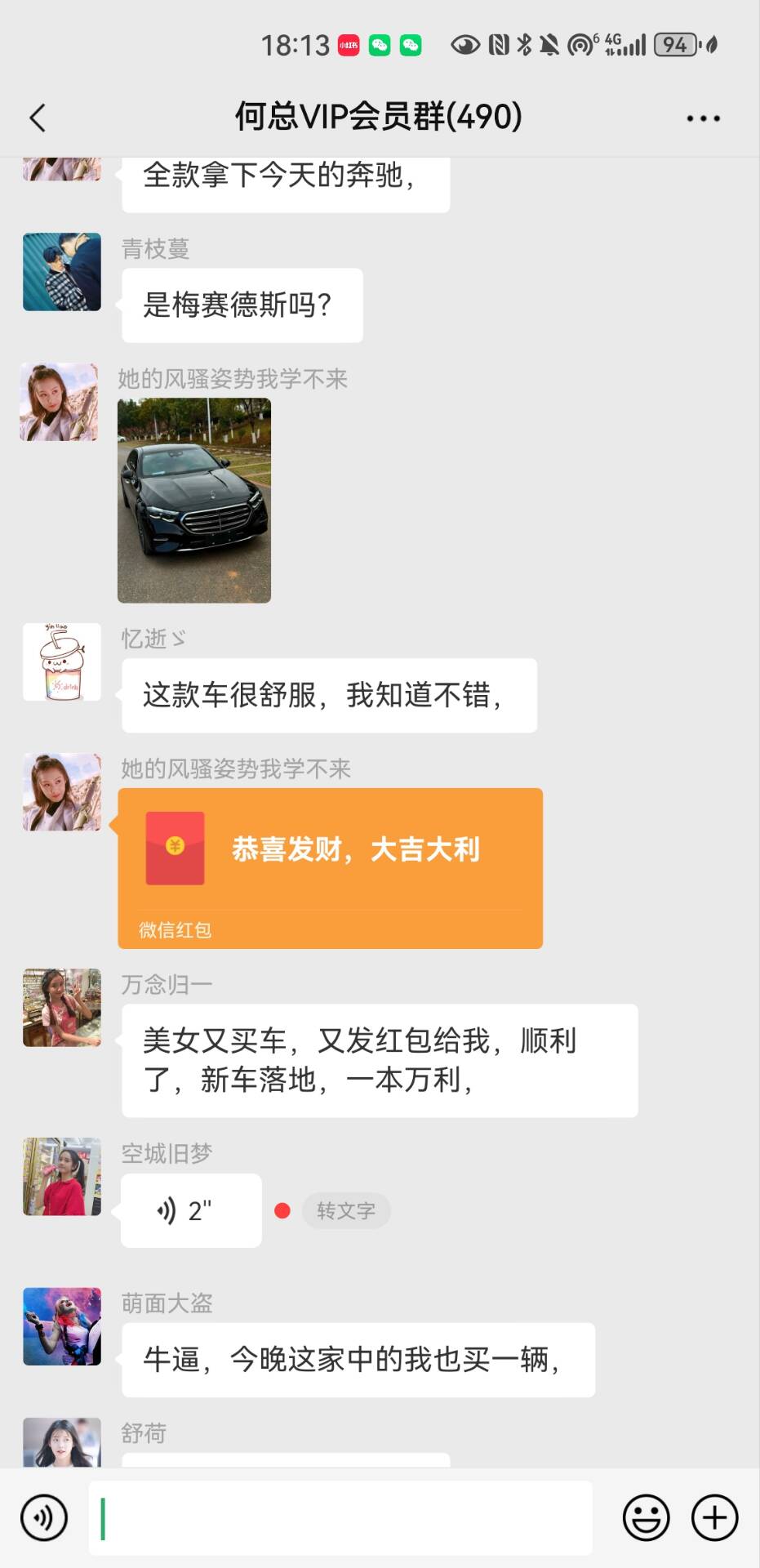Convert the voice message with 转文字
This screenshot has height=1568, width=760.
[x=346, y=1210]
